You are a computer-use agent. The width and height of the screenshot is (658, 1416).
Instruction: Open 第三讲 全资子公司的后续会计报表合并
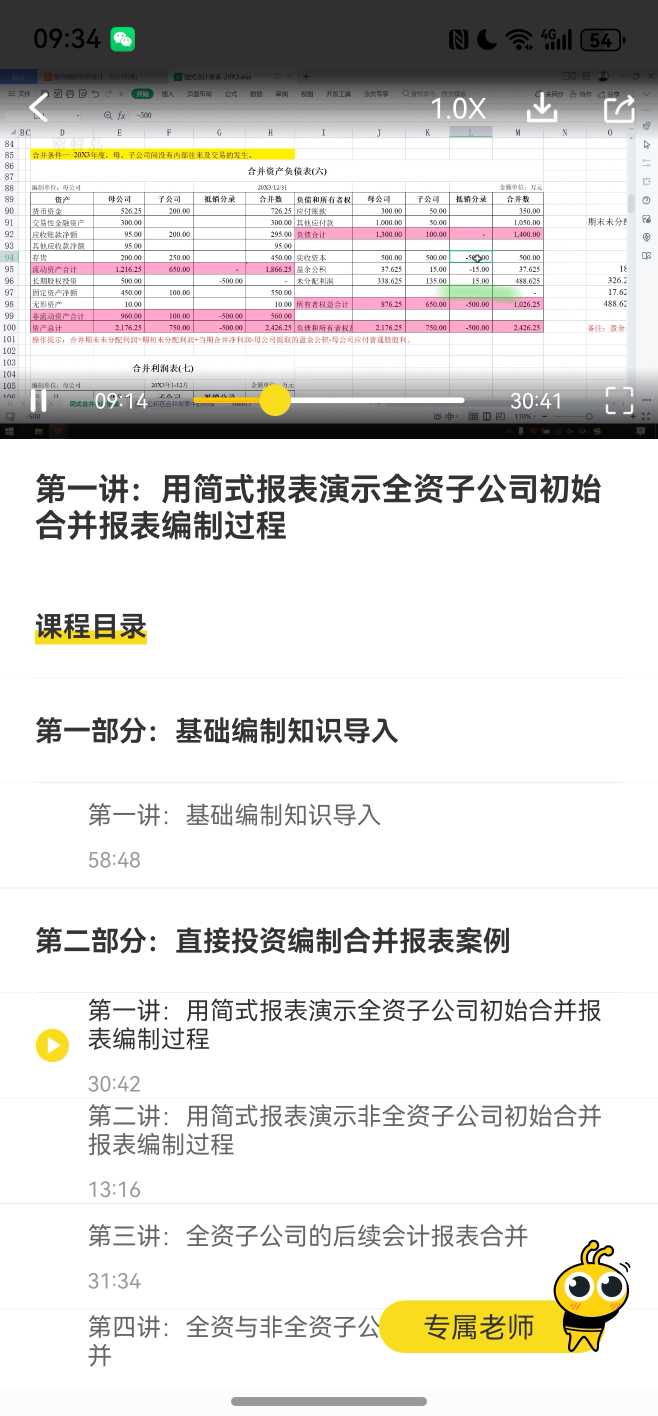(x=307, y=1236)
